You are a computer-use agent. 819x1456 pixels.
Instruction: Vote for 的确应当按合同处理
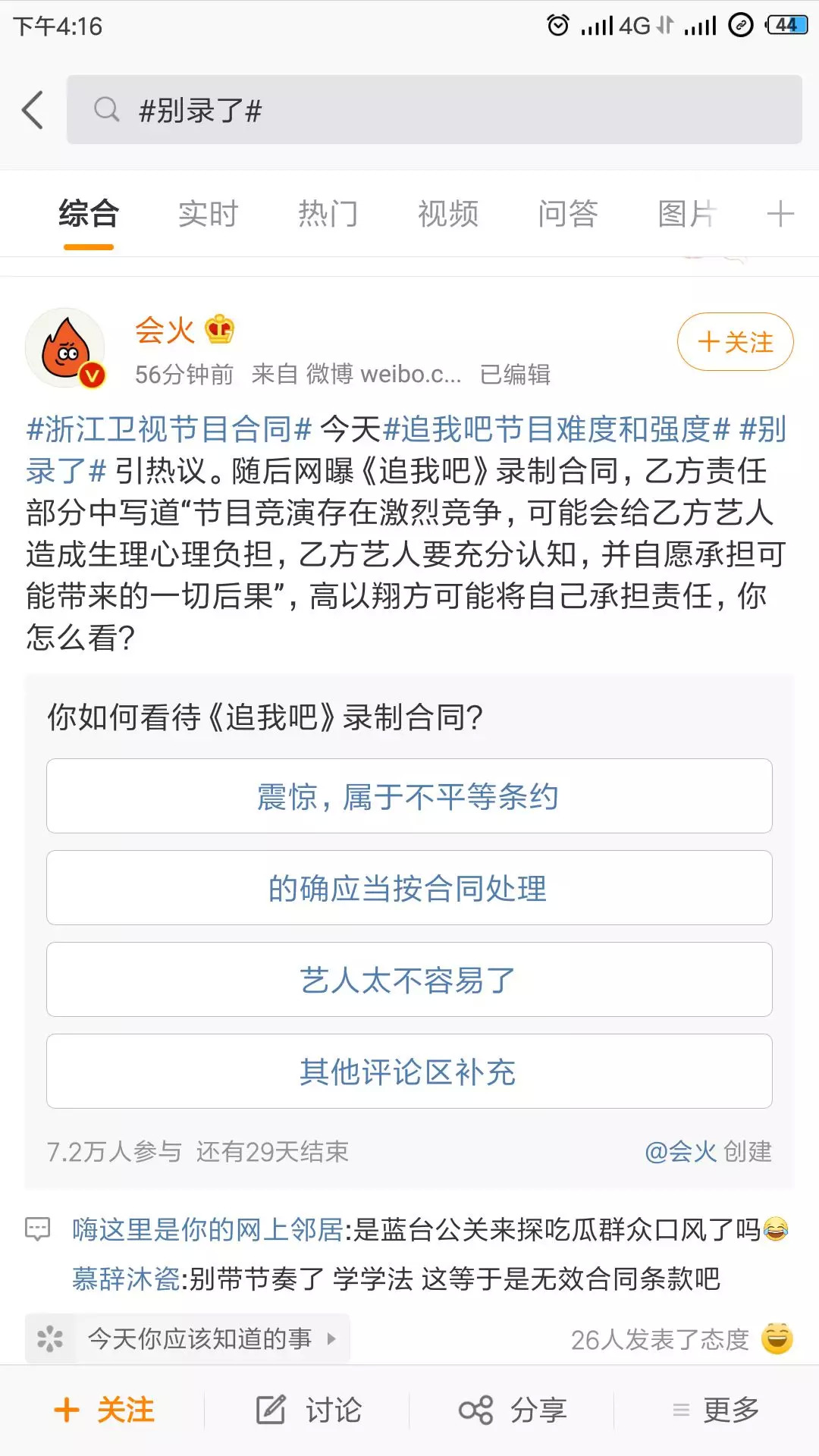pyautogui.click(x=409, y=888)
